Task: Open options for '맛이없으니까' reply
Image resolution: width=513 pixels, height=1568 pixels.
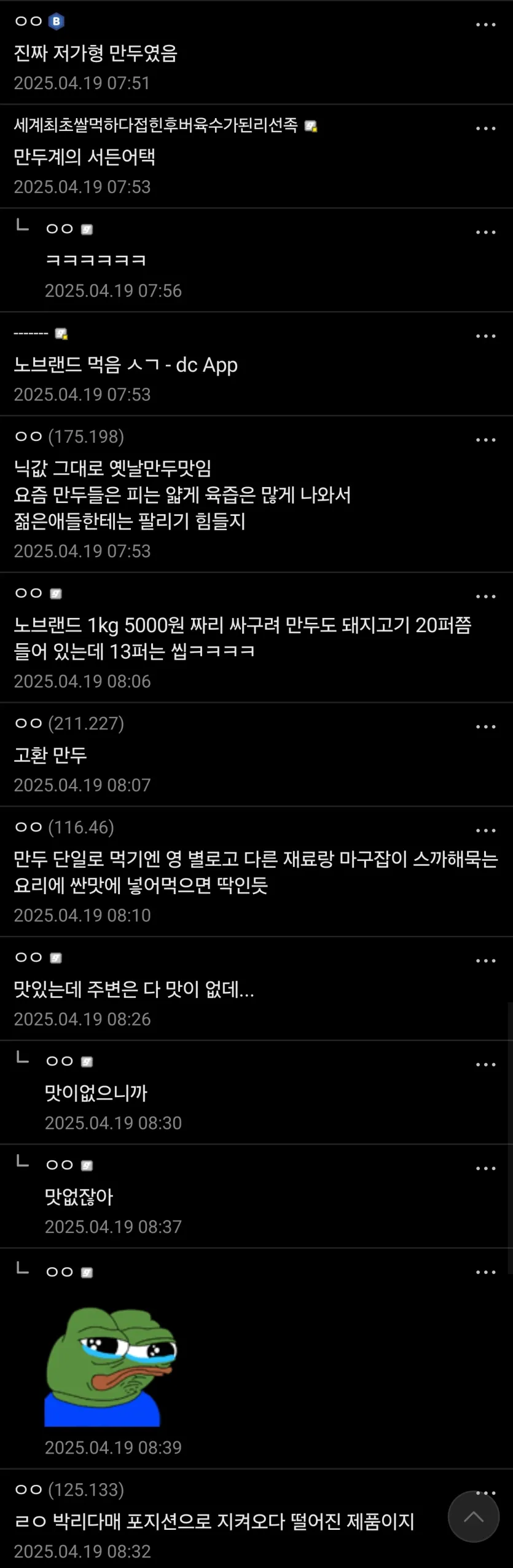Action: pos(485,1065)
